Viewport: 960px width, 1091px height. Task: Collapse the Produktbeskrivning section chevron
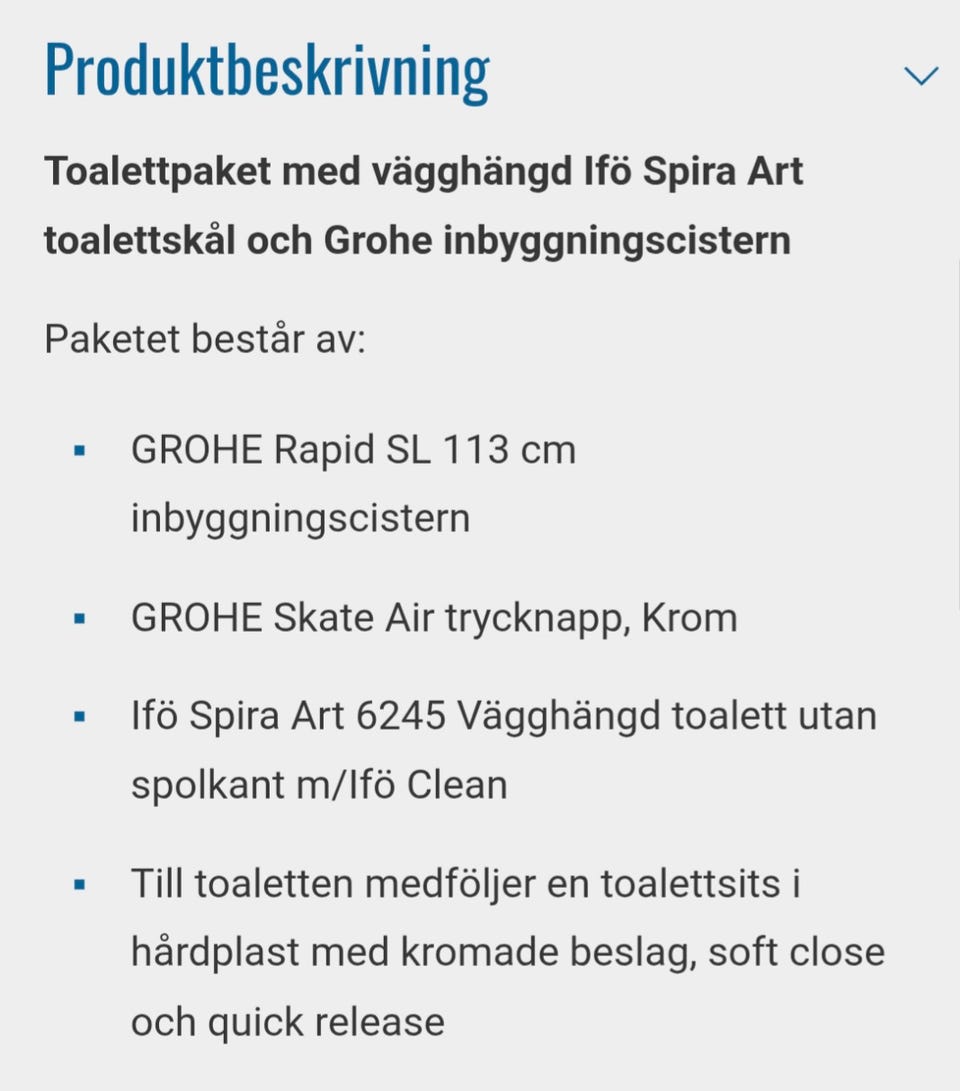point(920,74)
